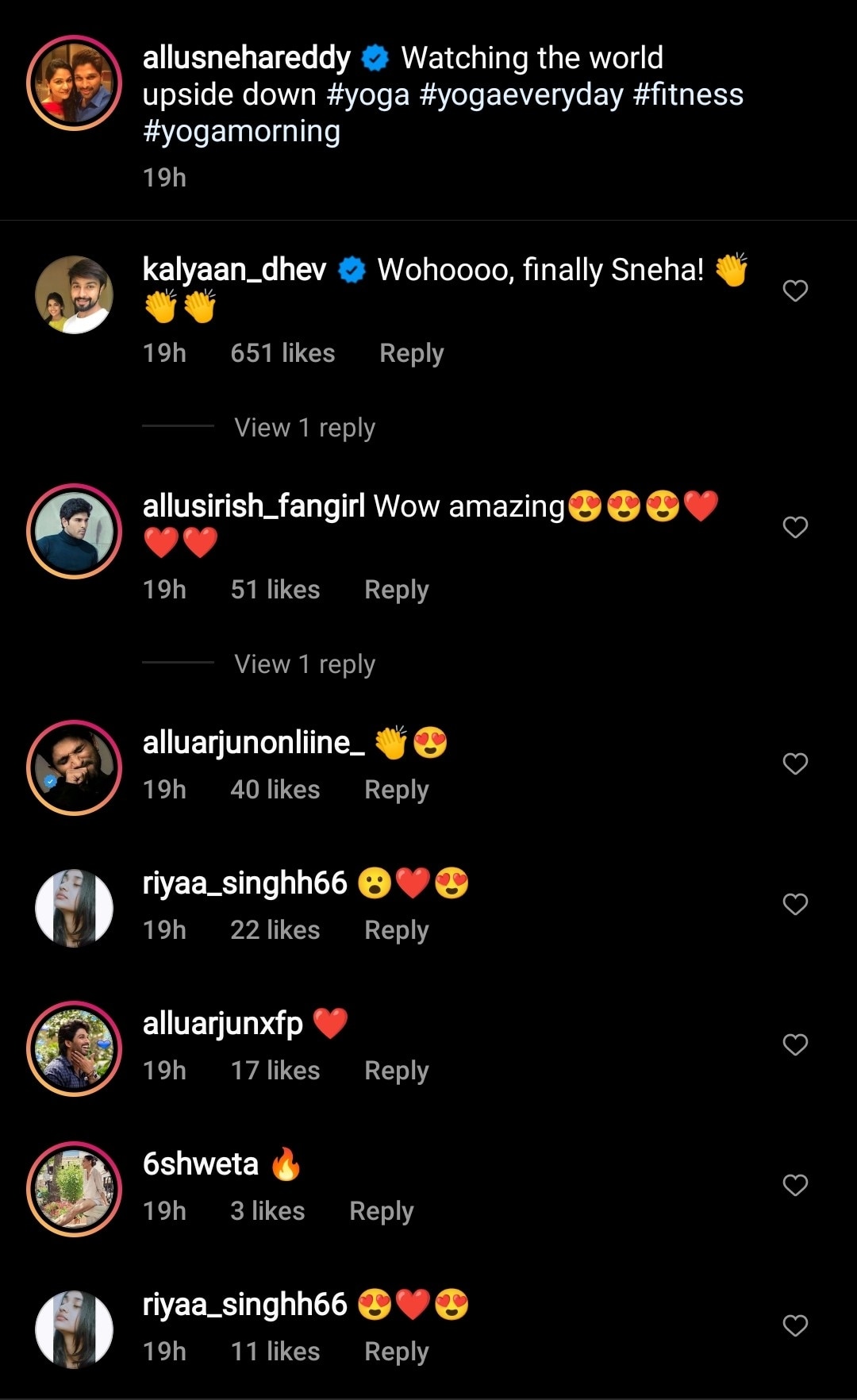Like alluarjunxfp's heart comment
Screen dimensions: 857x1400
click(795, 1044)
